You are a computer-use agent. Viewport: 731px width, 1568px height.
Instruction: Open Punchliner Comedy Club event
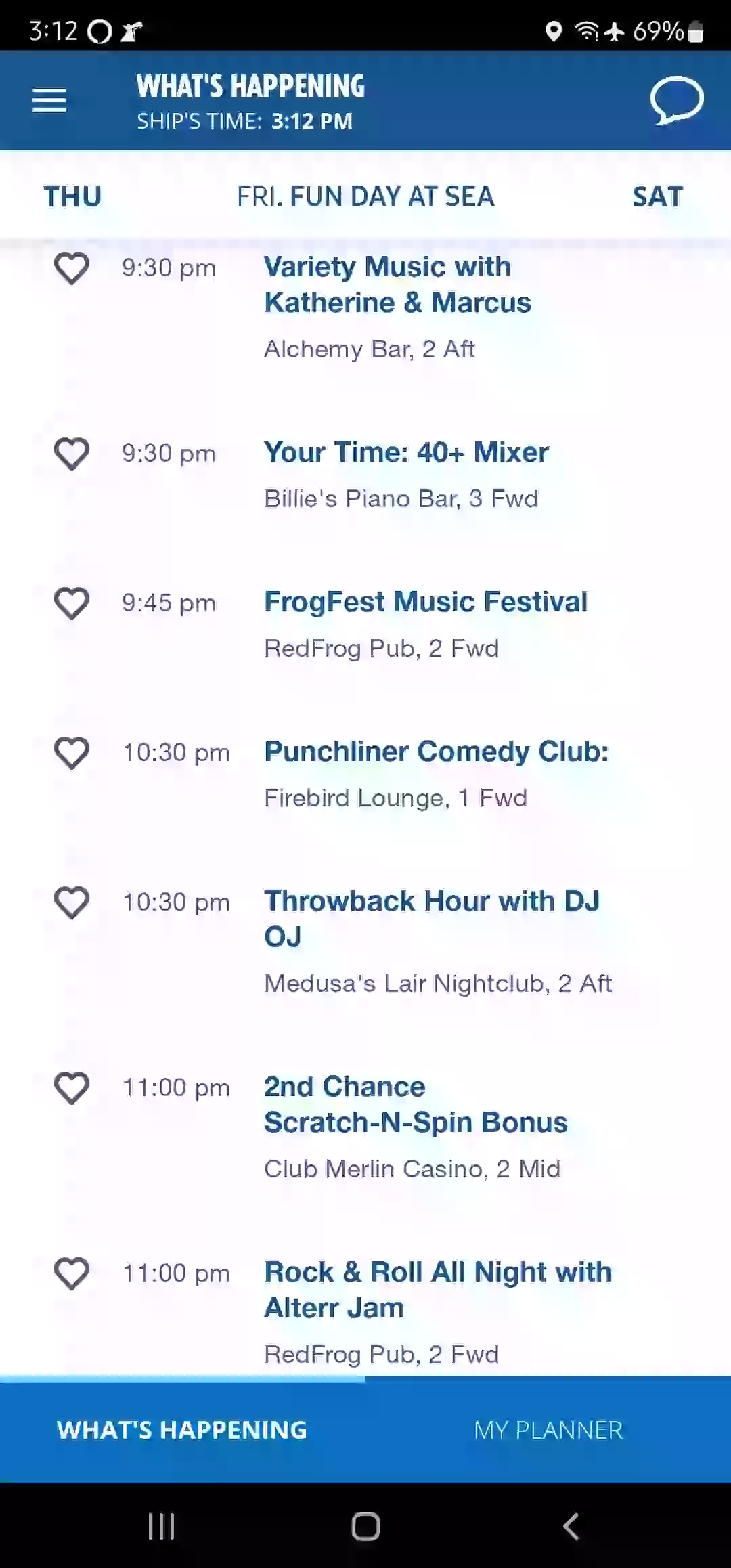pyautogui.click(x=437, y=752)
